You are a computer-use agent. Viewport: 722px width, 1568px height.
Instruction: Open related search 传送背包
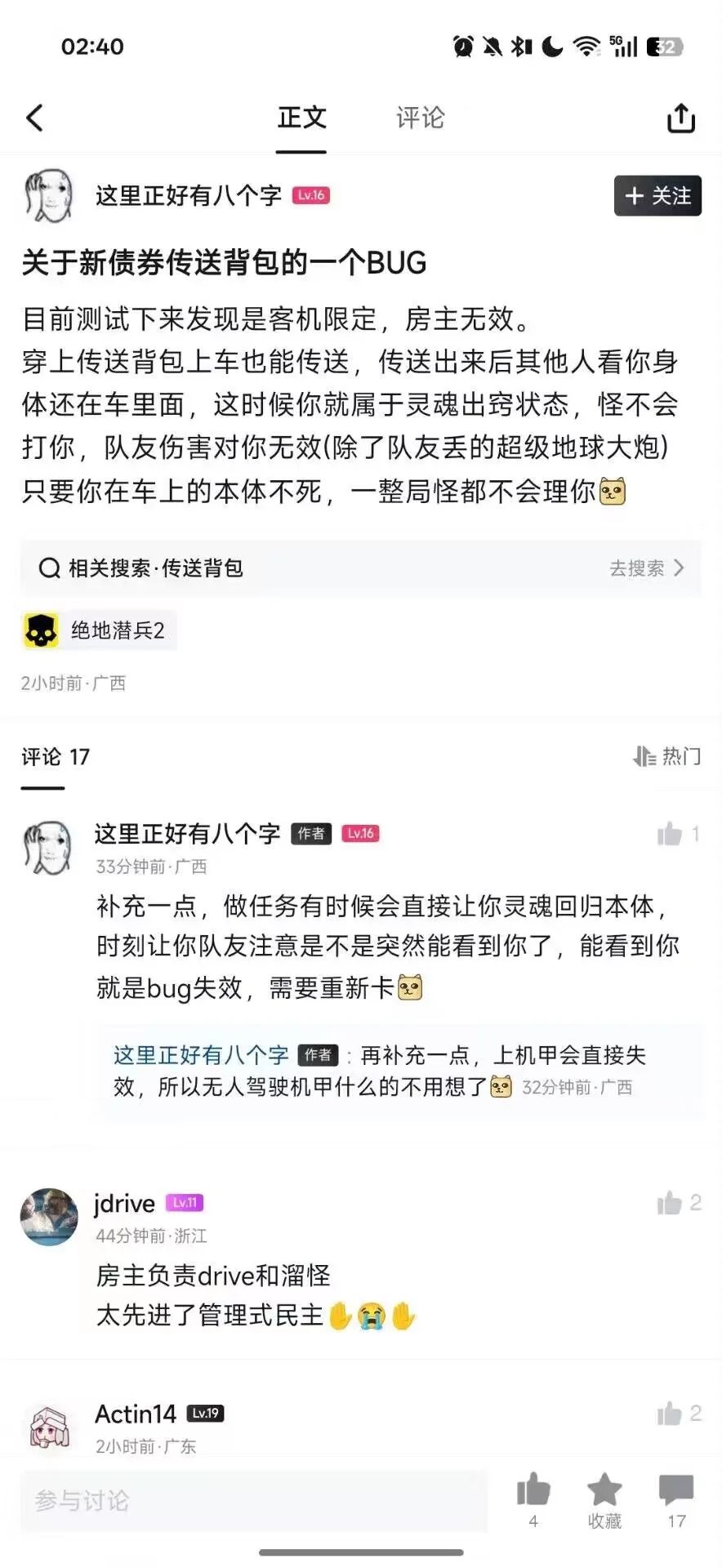tap(360, 568)
